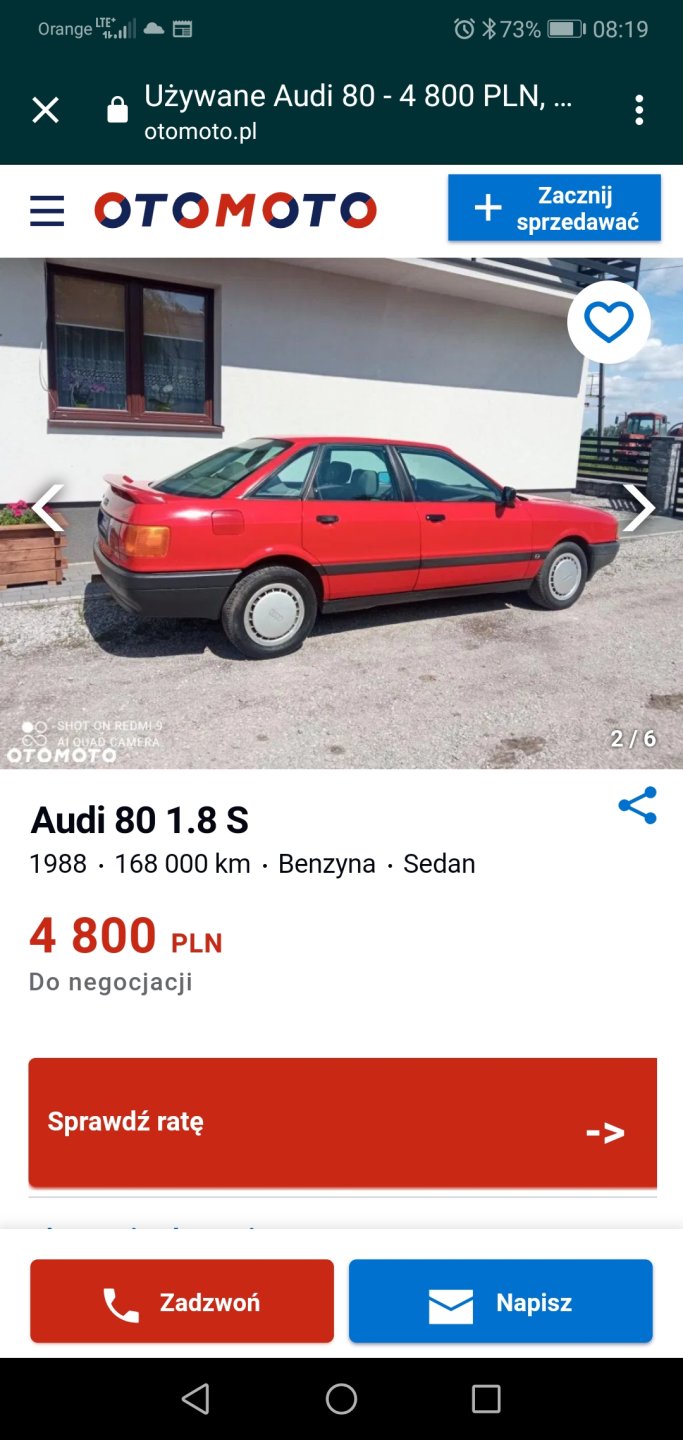Call the seller with Zadzwoń
This screenshot has width=683, height=1440.
pos(182,1301)
